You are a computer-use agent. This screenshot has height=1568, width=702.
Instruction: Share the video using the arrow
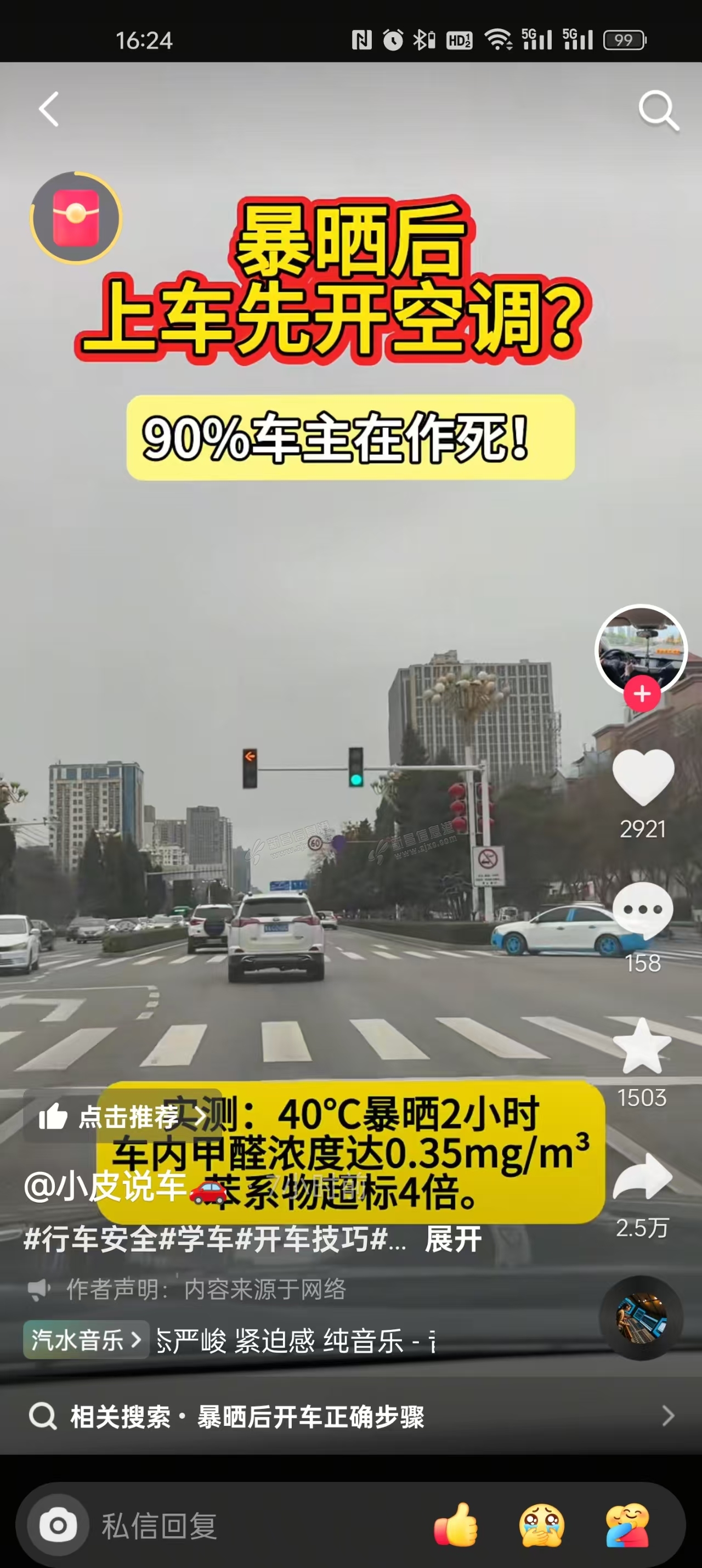click(642, 1177)
